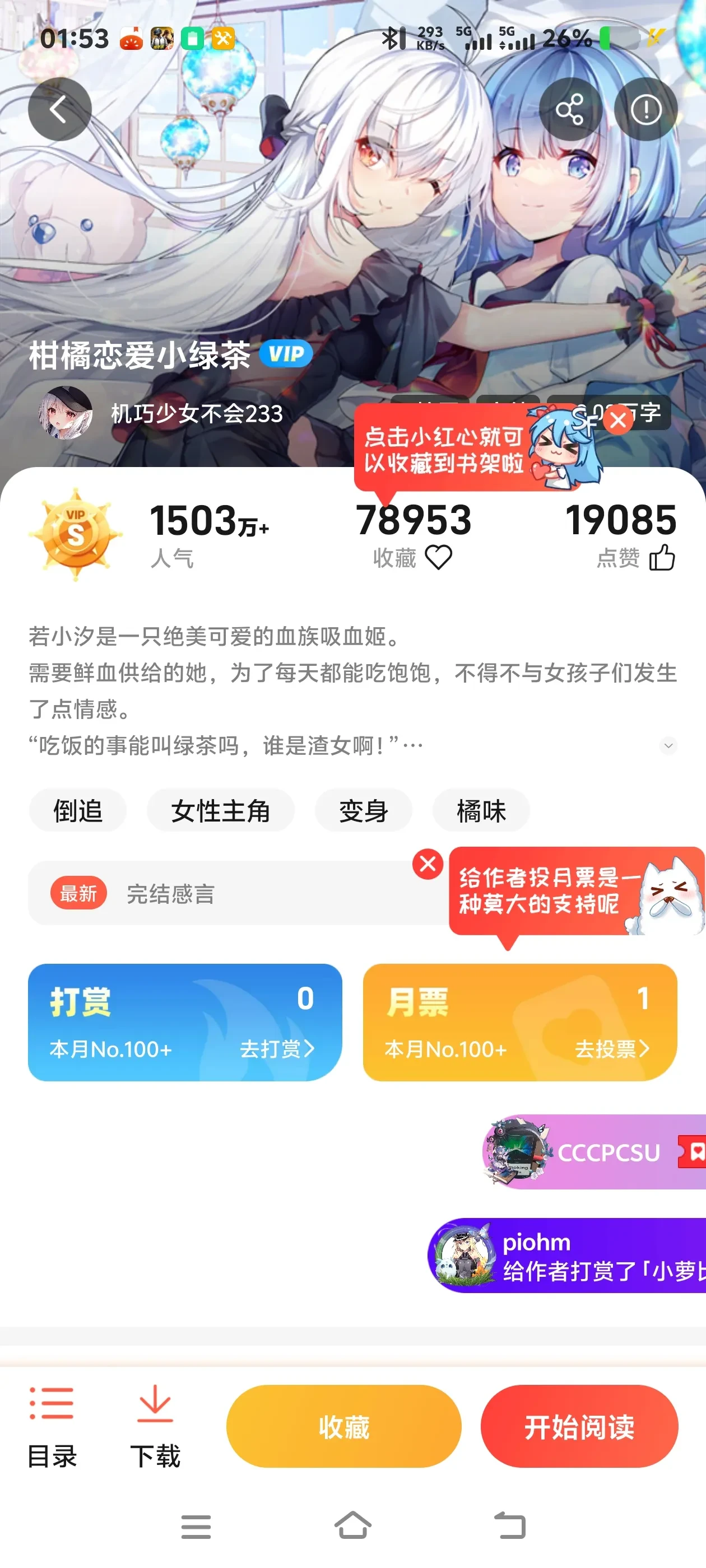
Task: Open latest chapter 完结感言
Action: (x=170, y=894)
